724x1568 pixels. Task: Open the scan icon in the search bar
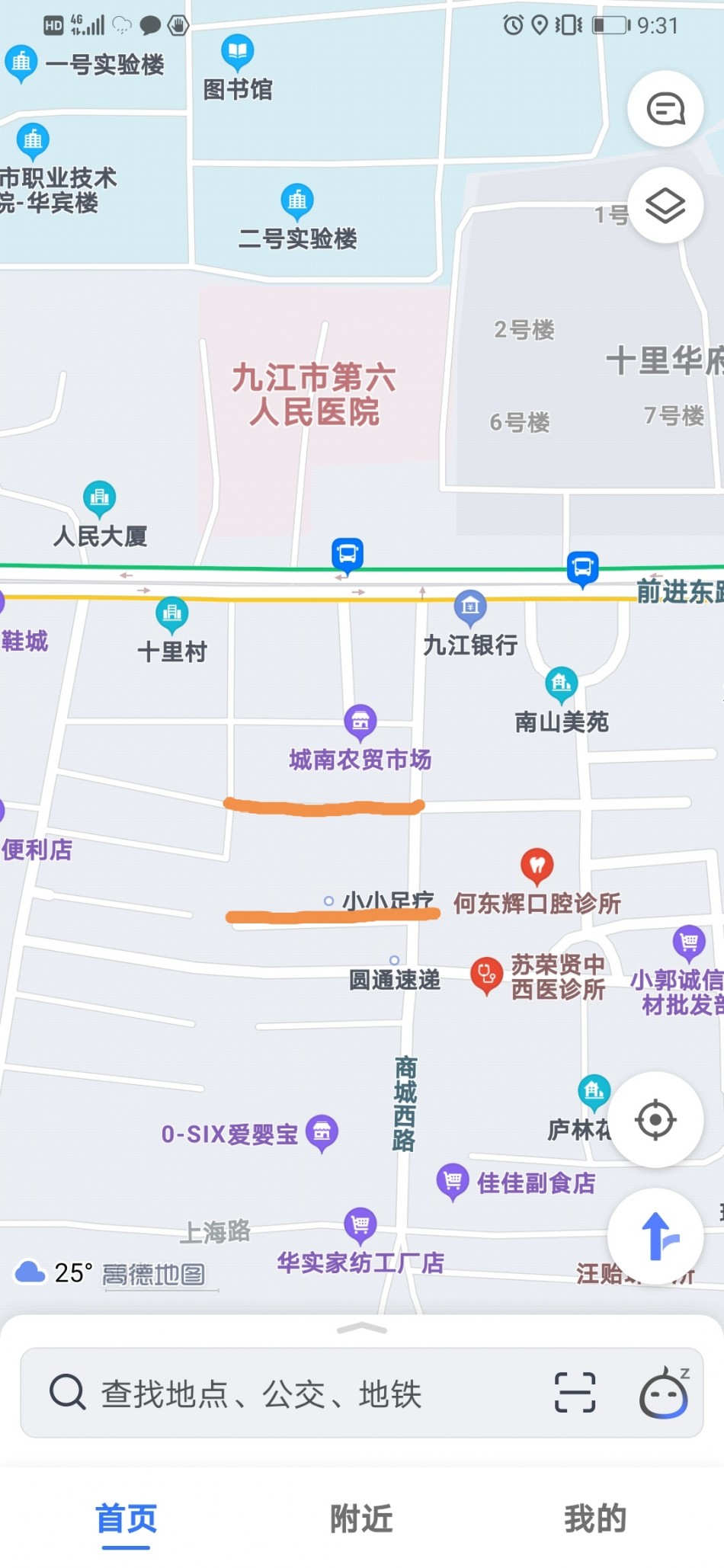coord(575,1393)
